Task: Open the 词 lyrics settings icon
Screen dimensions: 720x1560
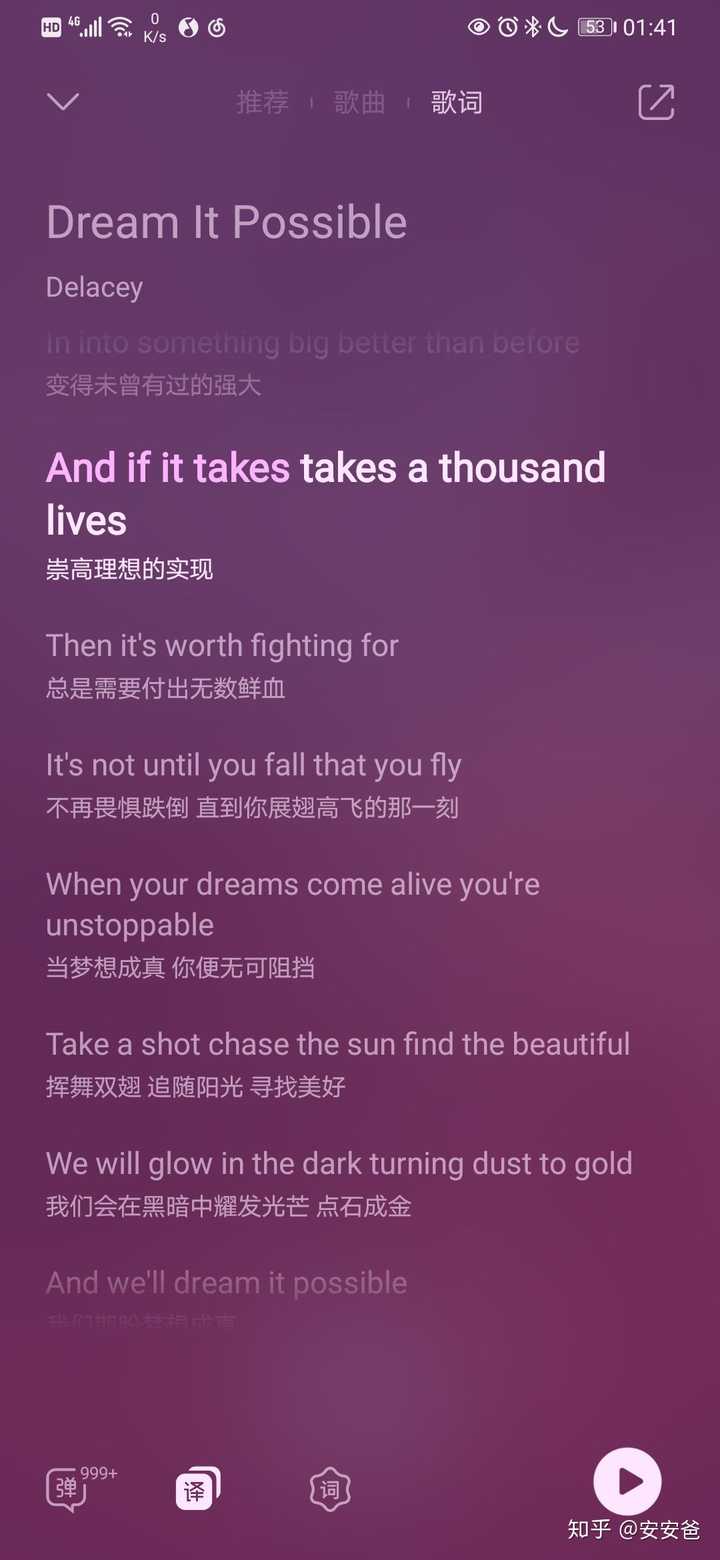Action: pyautogui.click(x=329, y=1490)
